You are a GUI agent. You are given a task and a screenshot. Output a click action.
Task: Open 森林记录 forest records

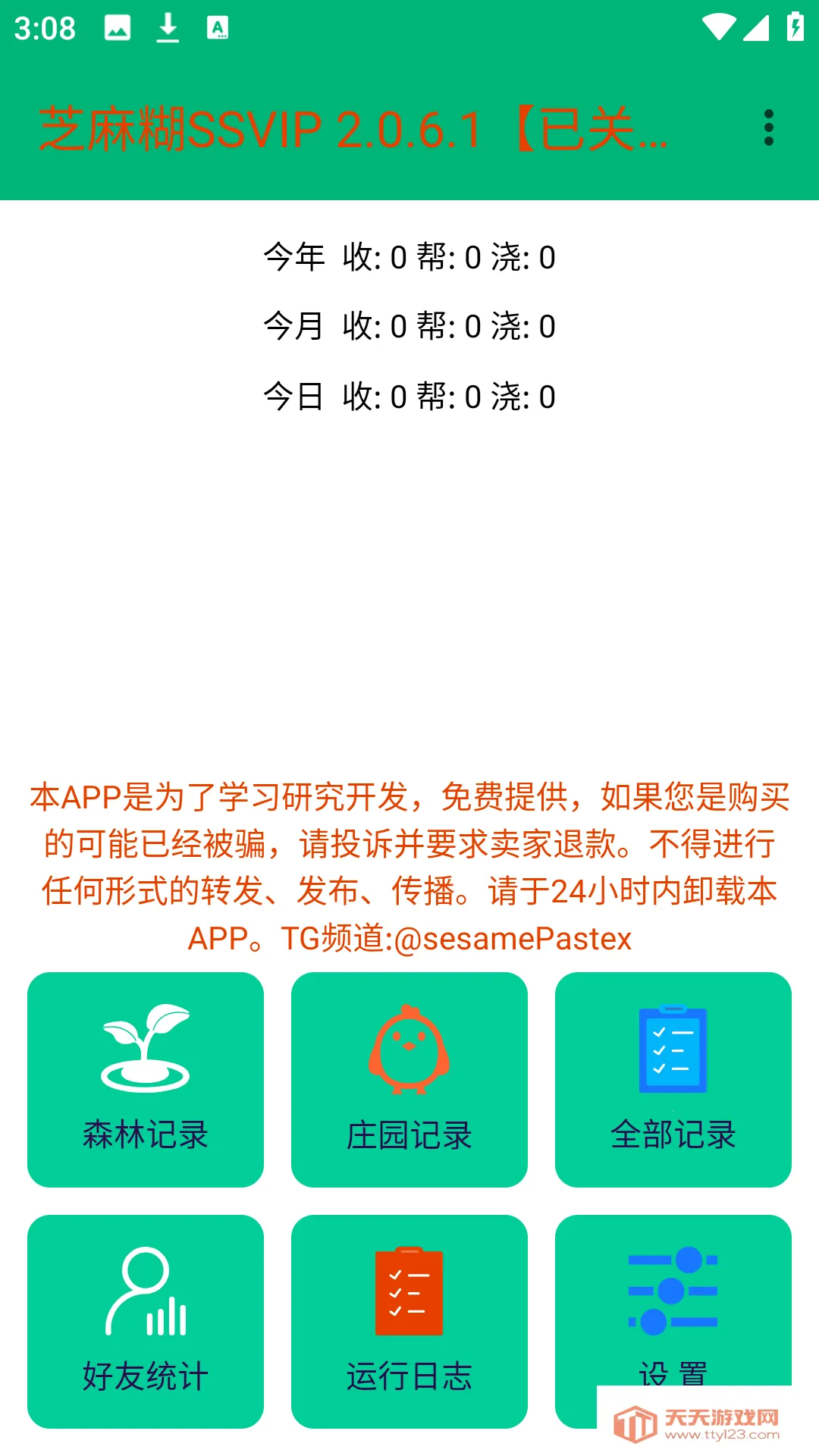[146, 1079]
